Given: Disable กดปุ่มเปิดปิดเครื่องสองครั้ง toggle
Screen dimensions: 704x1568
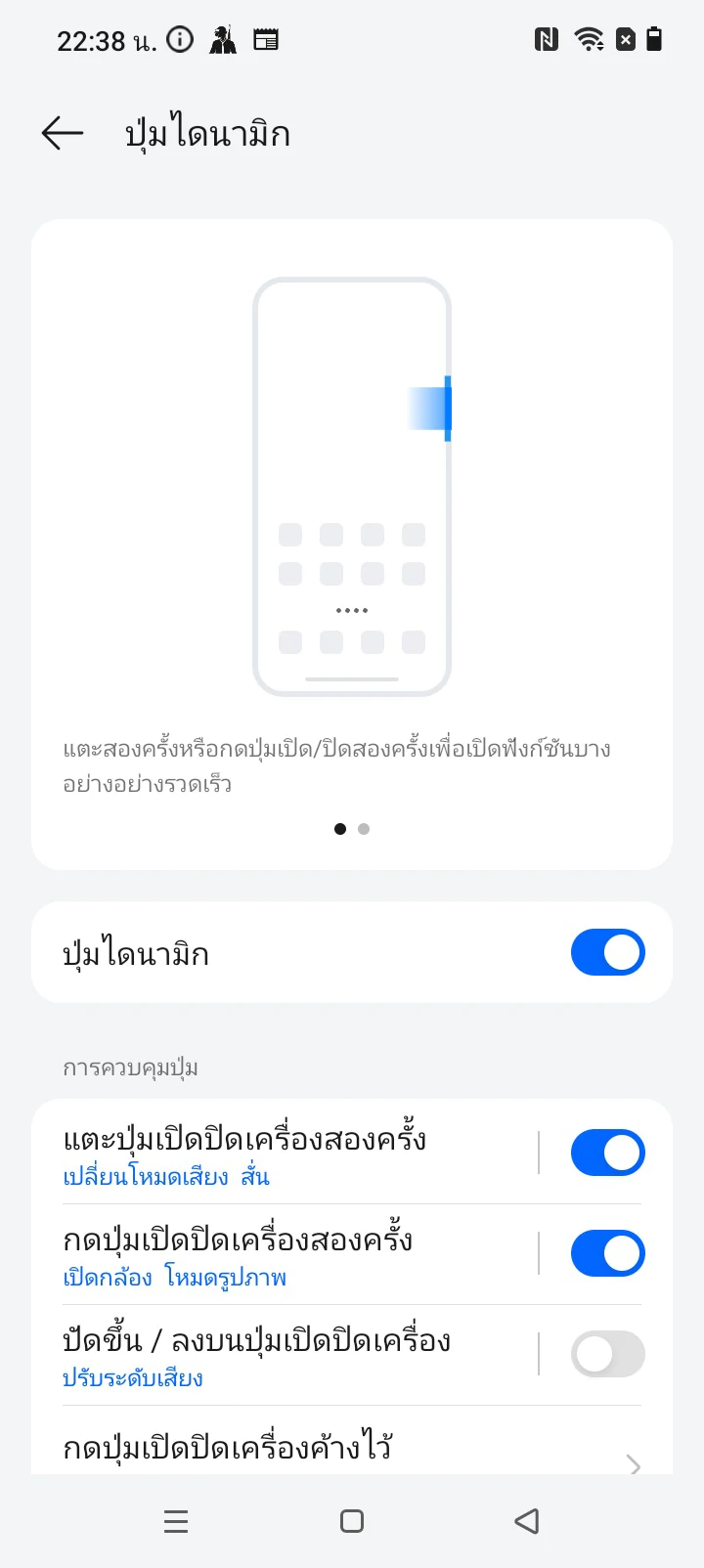Looking at the screenshot, I should pyautogui.click(x=607, y=1253).
